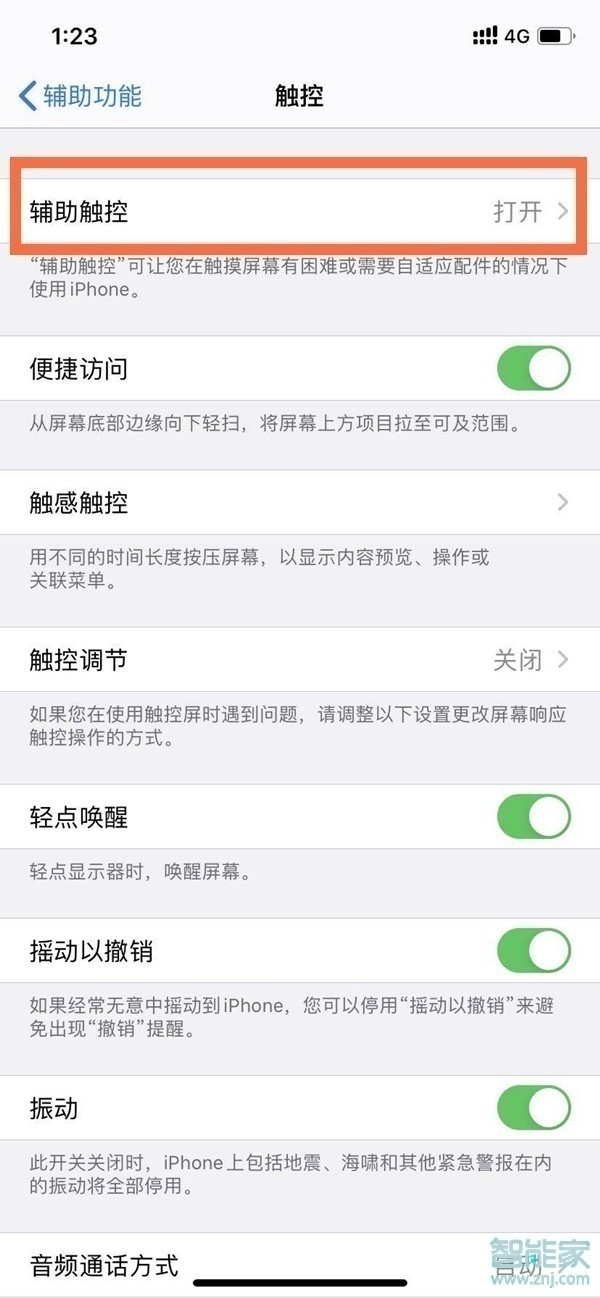Screen dimensions: 600x1298
Task: Open 音频通话方式 settings
Action: pos(298,1264)
